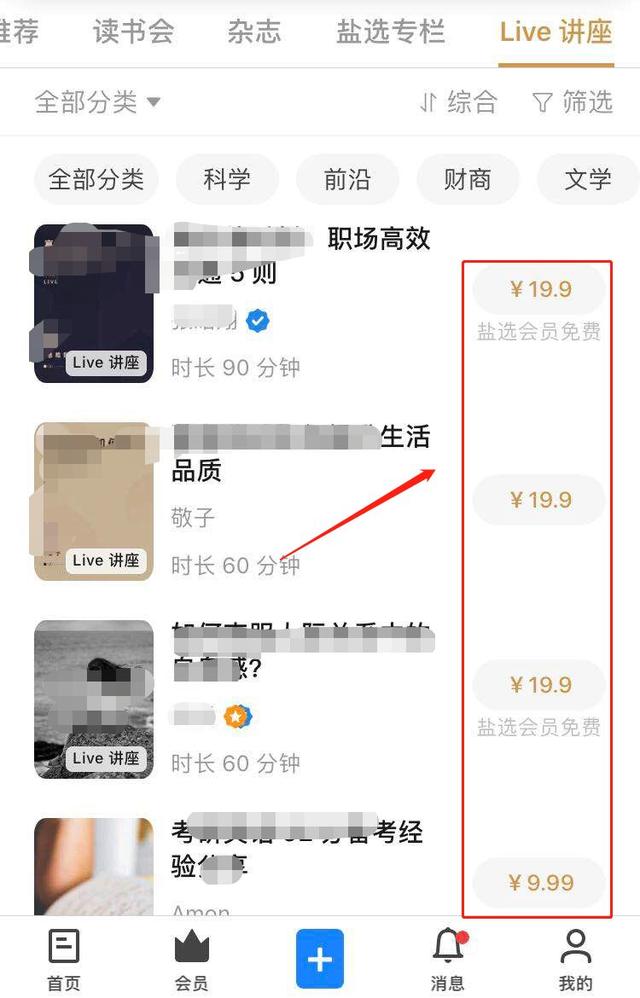Expand the 全部分类 dropdown
Image resolution: width=640 pixels, height=998 pixels.
(98, 101)
